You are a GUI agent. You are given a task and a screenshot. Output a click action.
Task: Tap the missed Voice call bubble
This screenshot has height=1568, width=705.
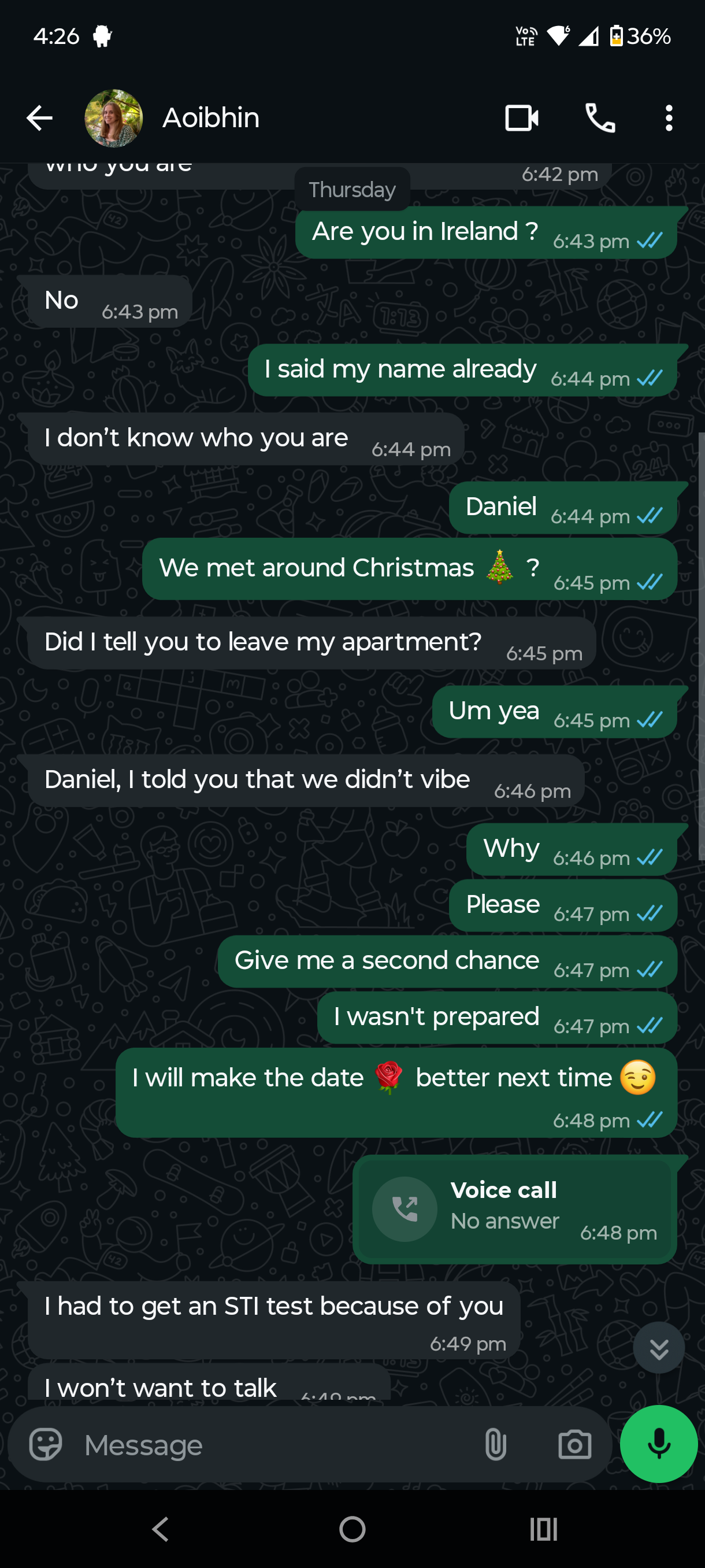(x=514, y=1208)
